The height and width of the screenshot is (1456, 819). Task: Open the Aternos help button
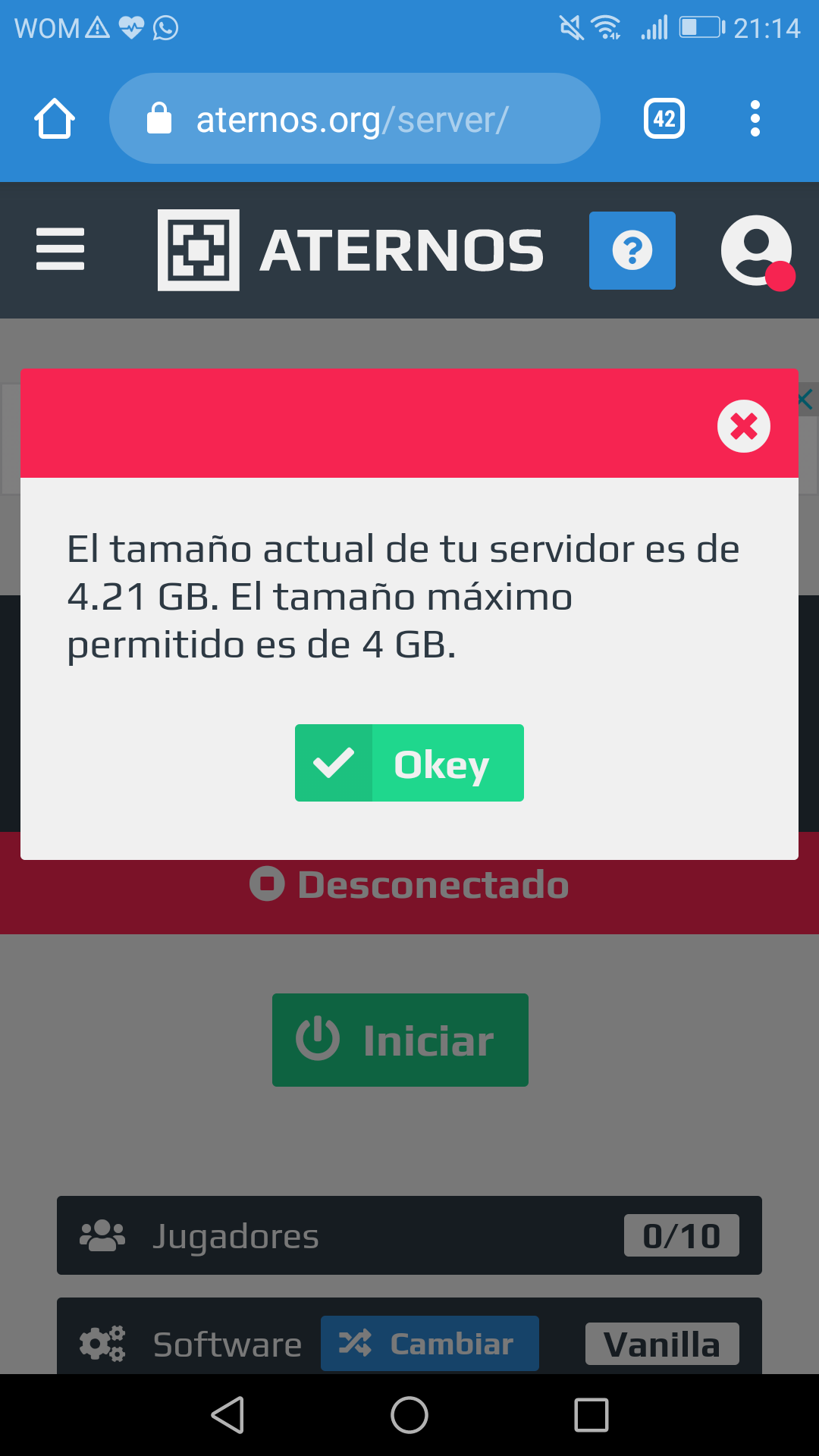632,250
